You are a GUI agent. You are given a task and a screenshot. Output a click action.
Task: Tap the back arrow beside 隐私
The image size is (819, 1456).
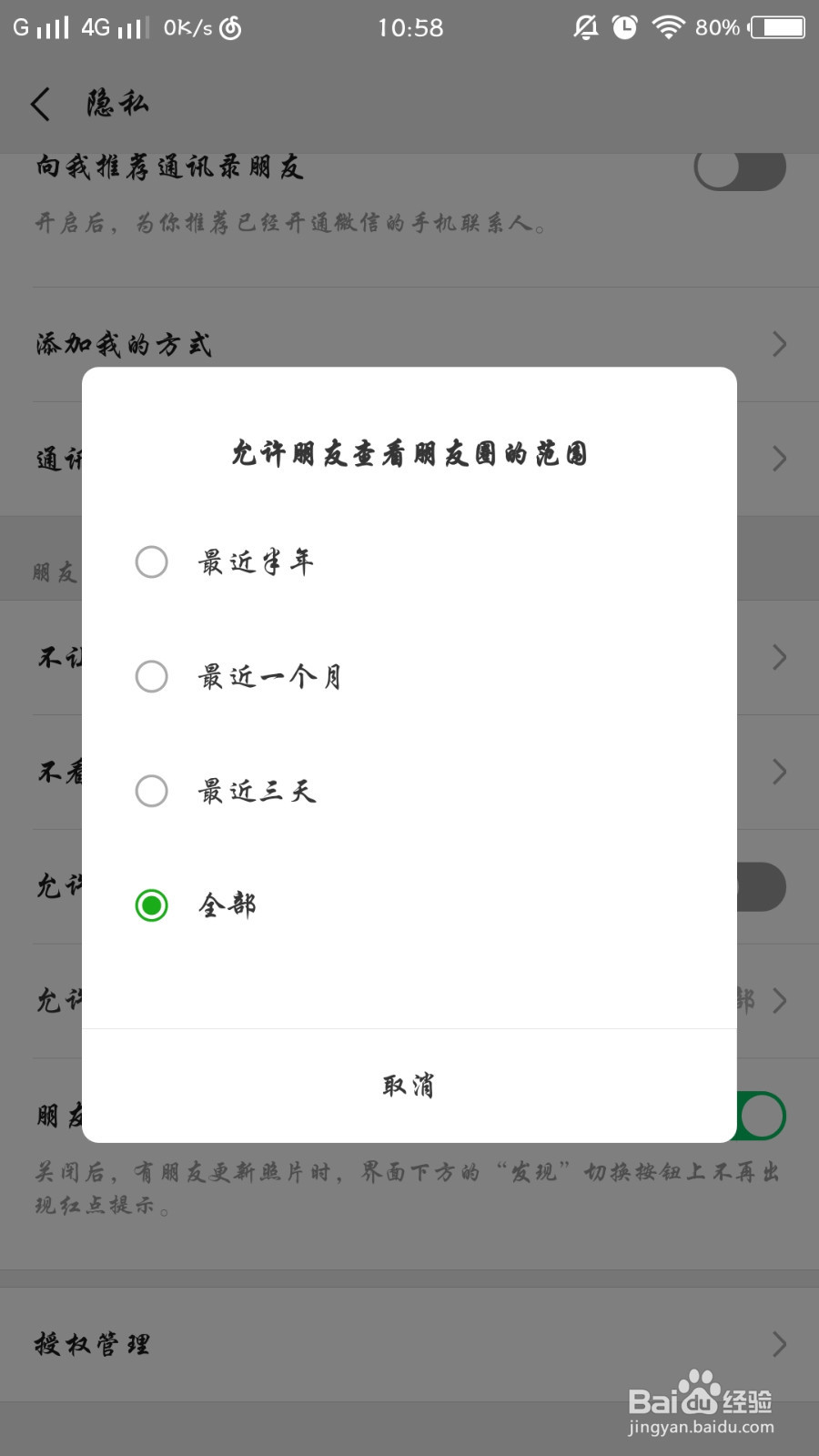tap(40, 105)
